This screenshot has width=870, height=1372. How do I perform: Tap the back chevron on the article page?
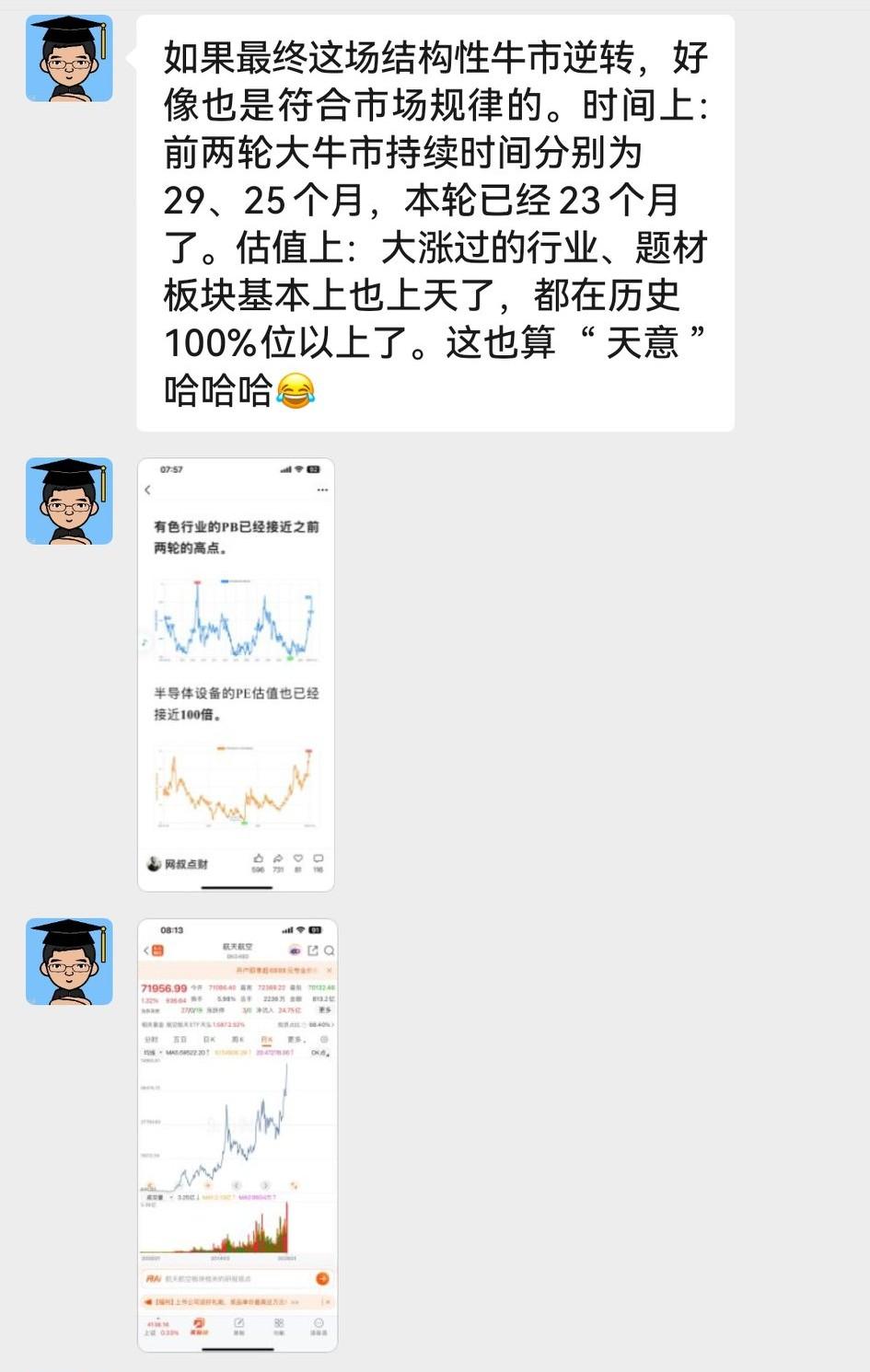(x=147, y=489)
